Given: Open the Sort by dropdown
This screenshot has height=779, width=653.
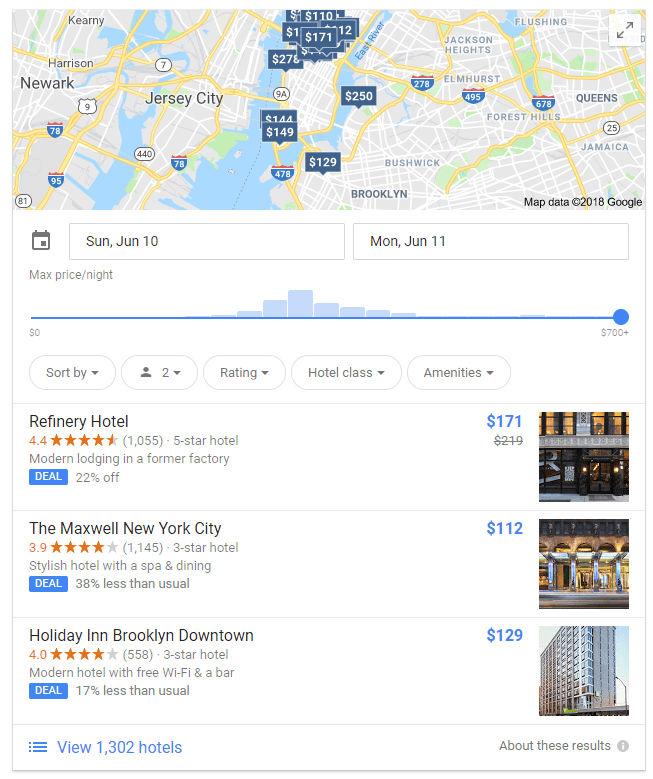Looking at the screenshot, I should [73, 373].
